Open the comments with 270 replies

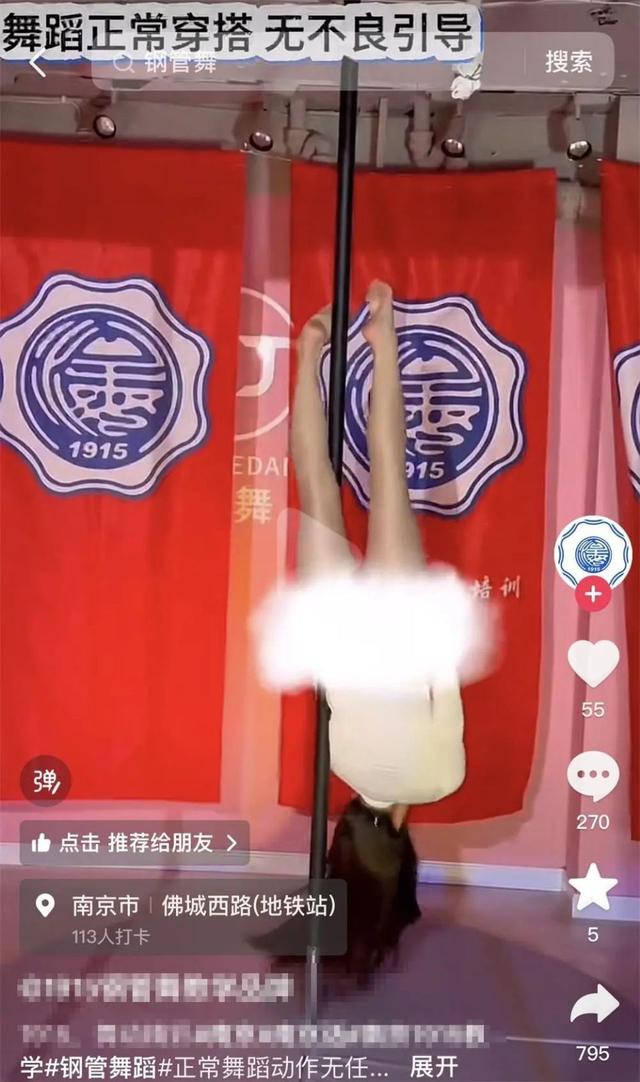[593, 776]
